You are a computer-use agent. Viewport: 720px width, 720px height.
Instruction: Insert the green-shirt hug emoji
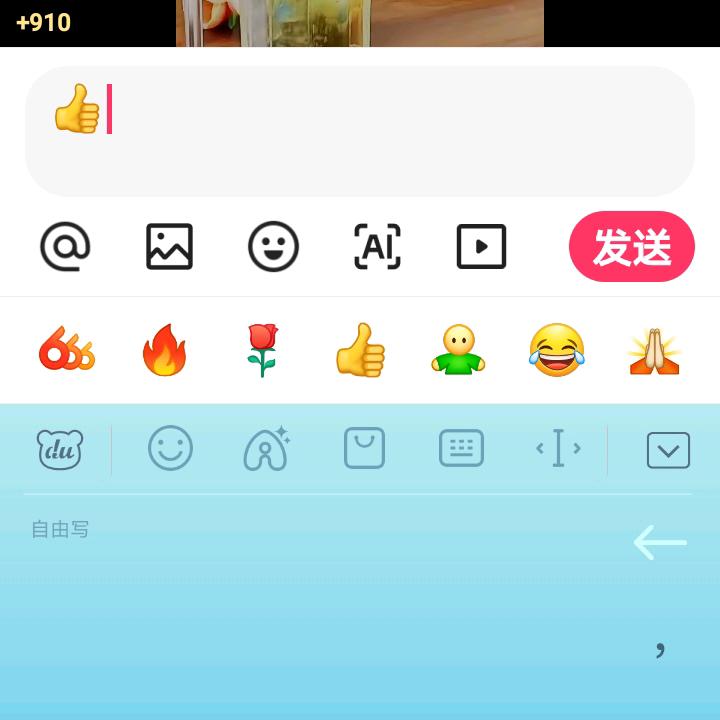pyautogui.click(x=458, y=350)
